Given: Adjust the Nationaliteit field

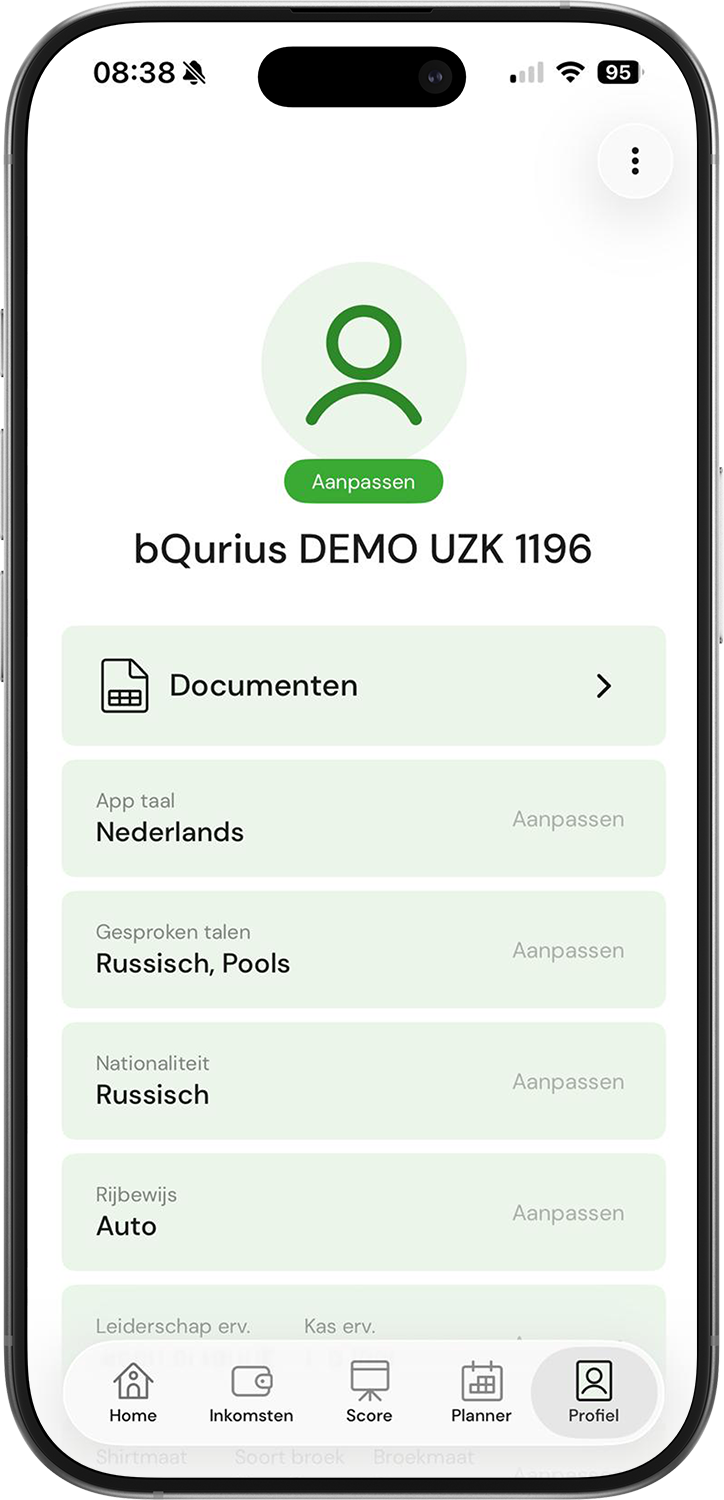Looking at the screenshot, I should [x=568, y=1081].
